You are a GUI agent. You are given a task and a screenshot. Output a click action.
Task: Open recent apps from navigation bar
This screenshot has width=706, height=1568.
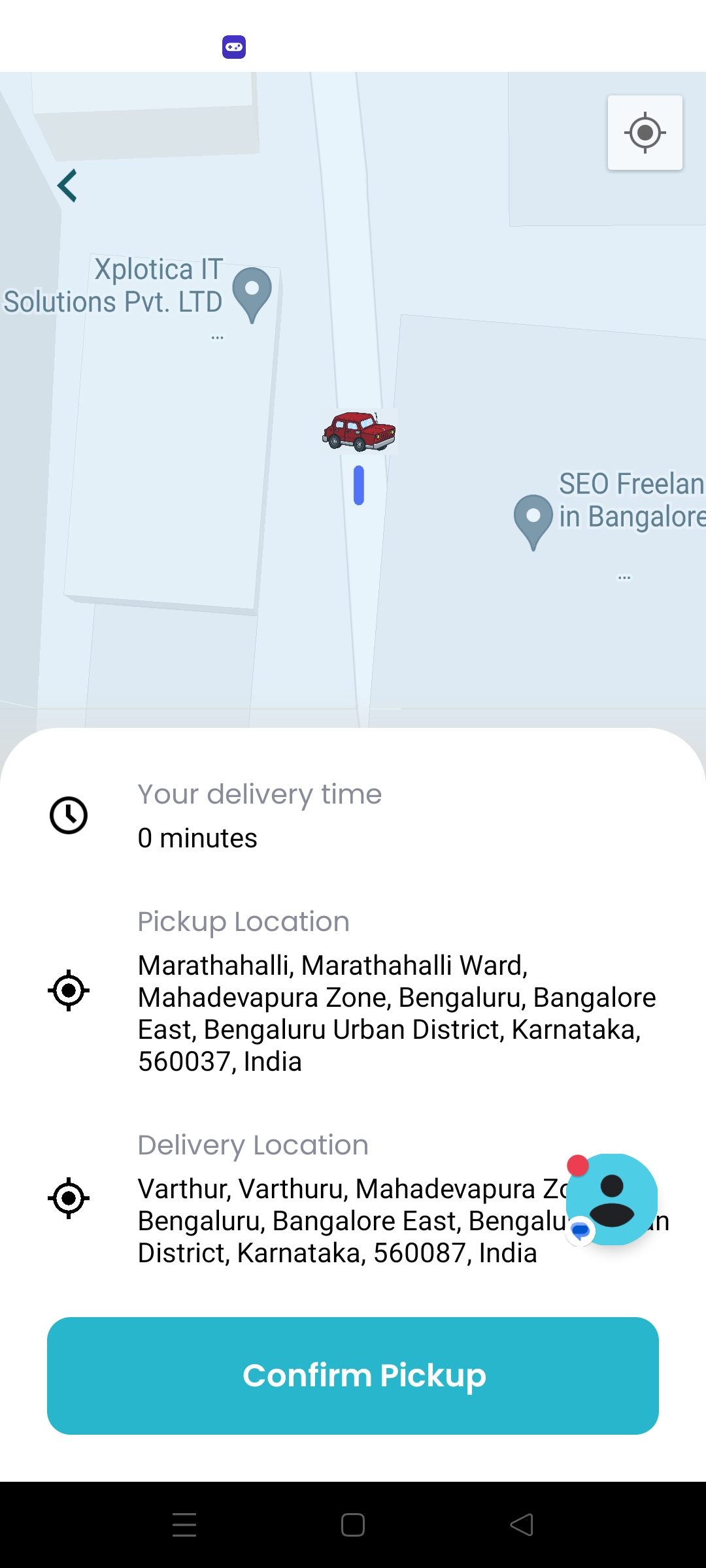click(x=184, y=1525)
